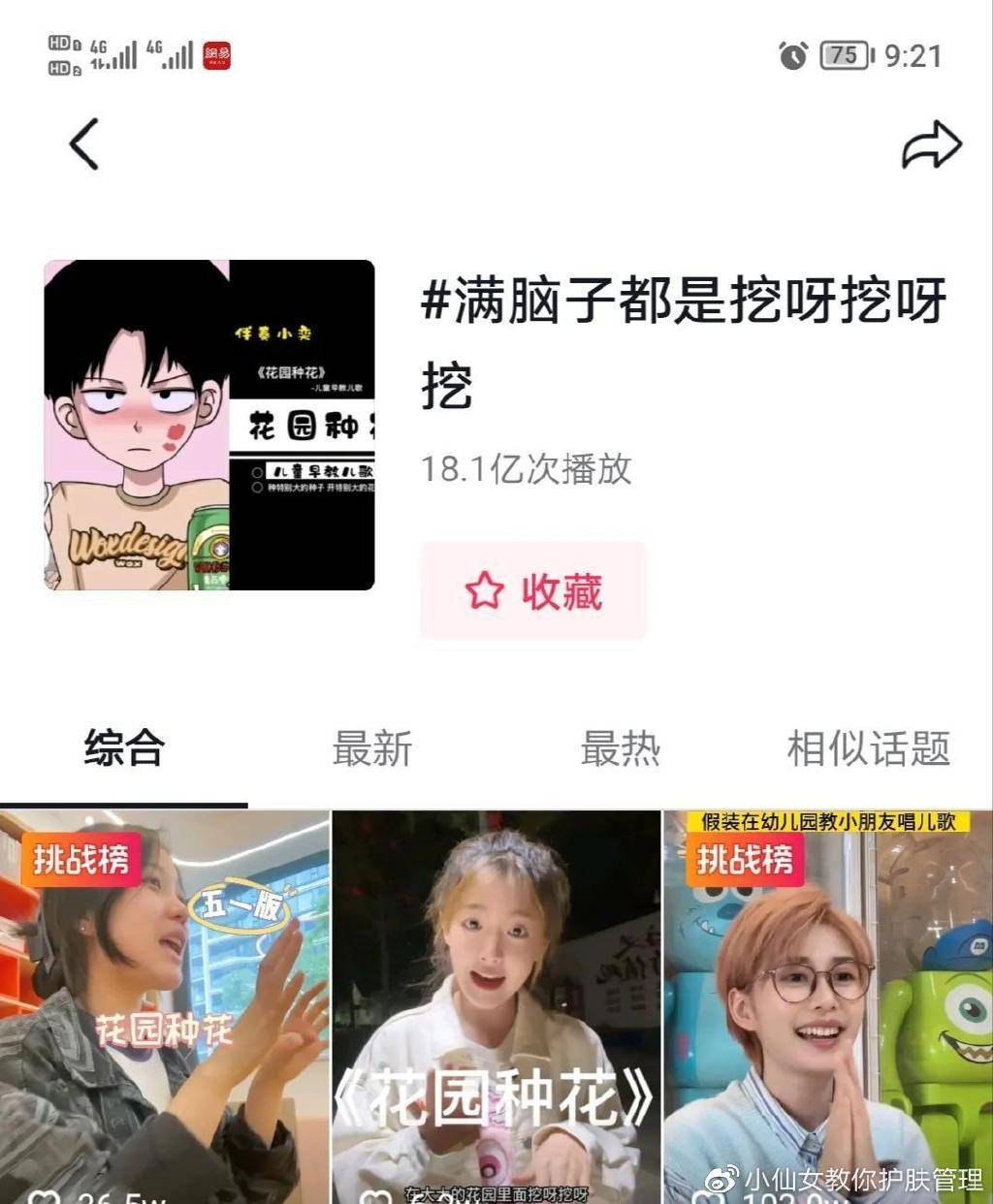Open the 五一版 花园种花 video
Viewport: 993px width, 1204px height.
[165, 1008]
